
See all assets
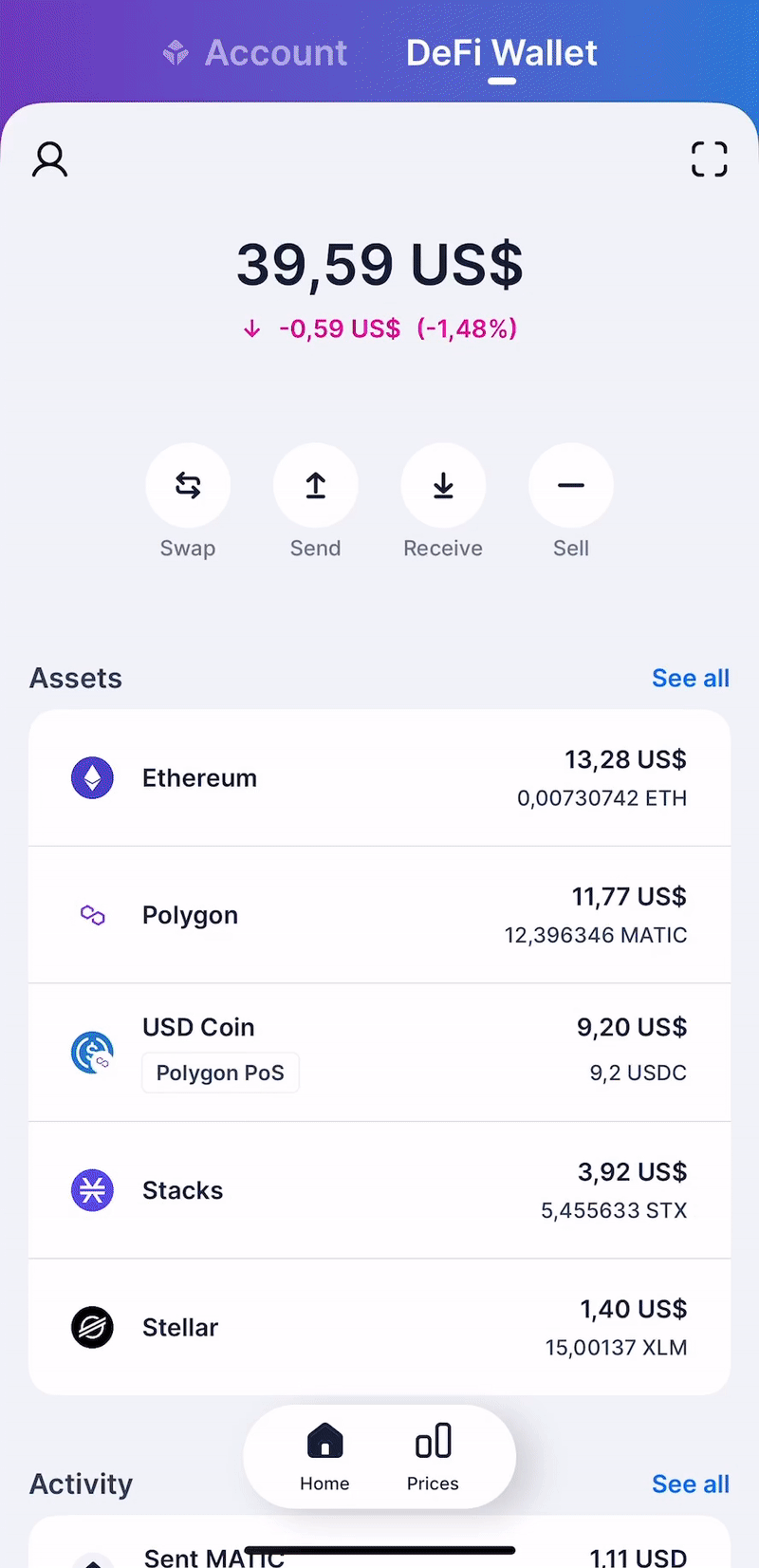690,678
